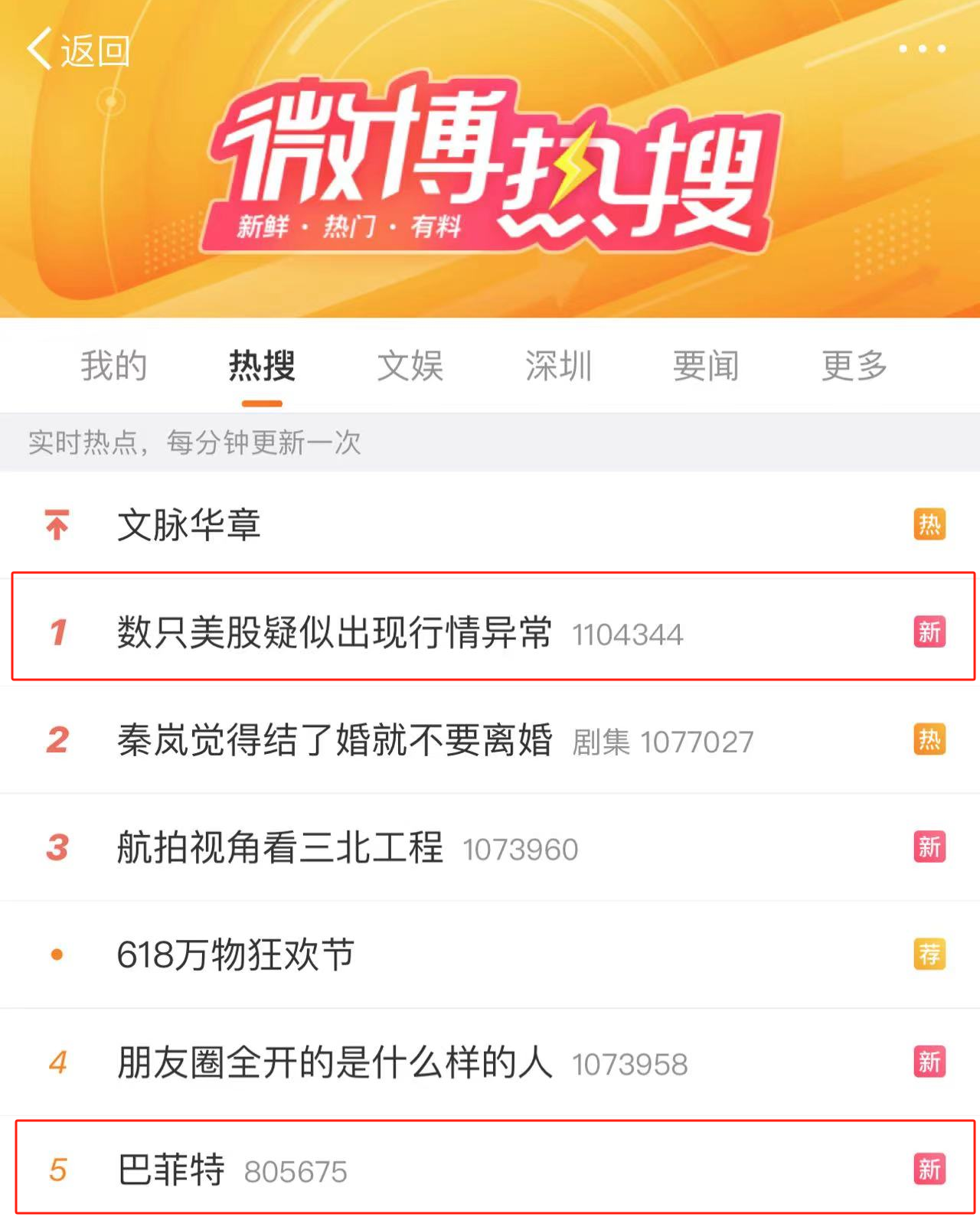The width and height of the screenshot is (980, 1217).
Task: Open topic 秦岚觉得结了婚就不要离婚
Action: pyautogui.click(x=334, y=740)
